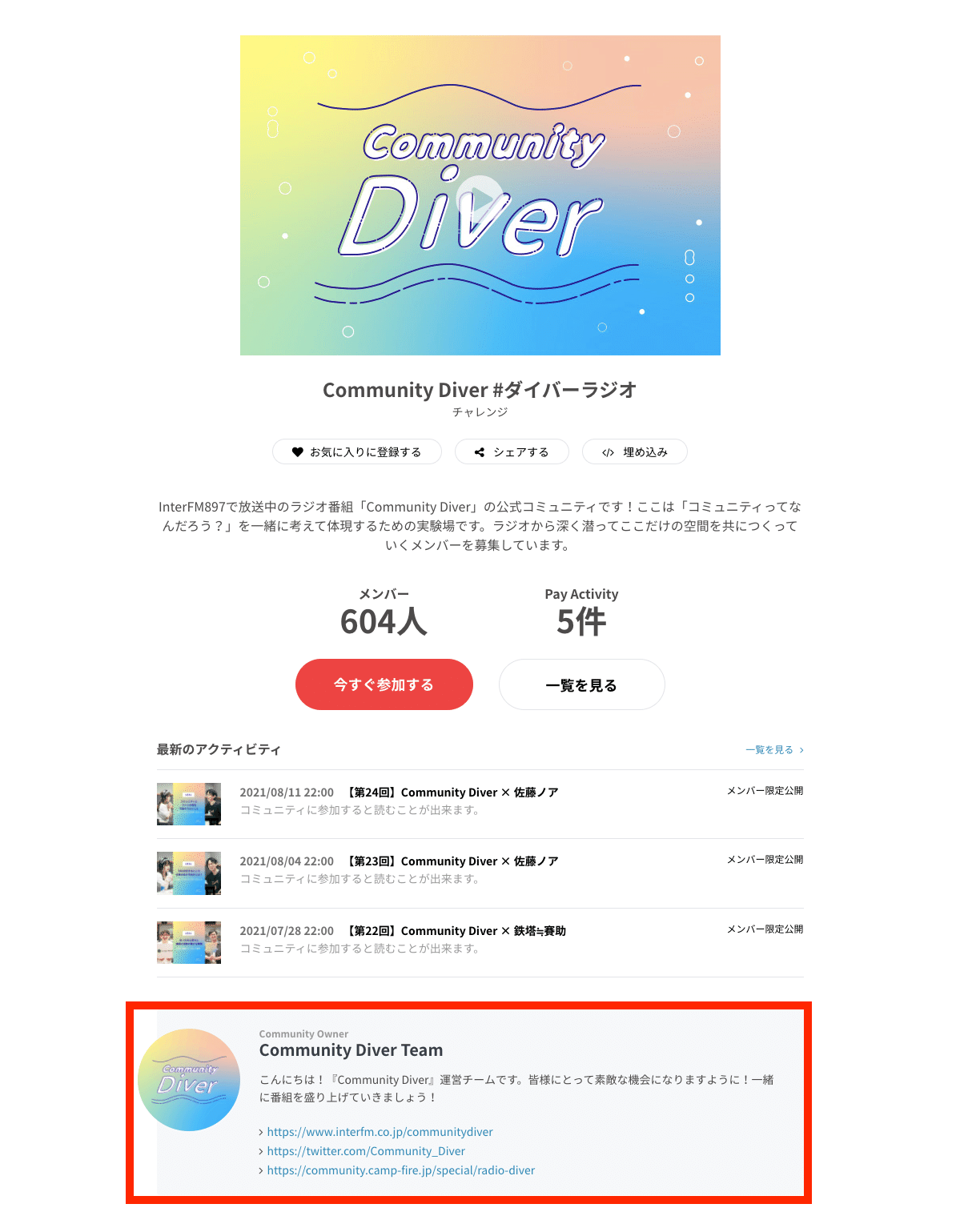Click the chevron beside the Twitter link
960x1232 pixels.
tap(262, 1151)
